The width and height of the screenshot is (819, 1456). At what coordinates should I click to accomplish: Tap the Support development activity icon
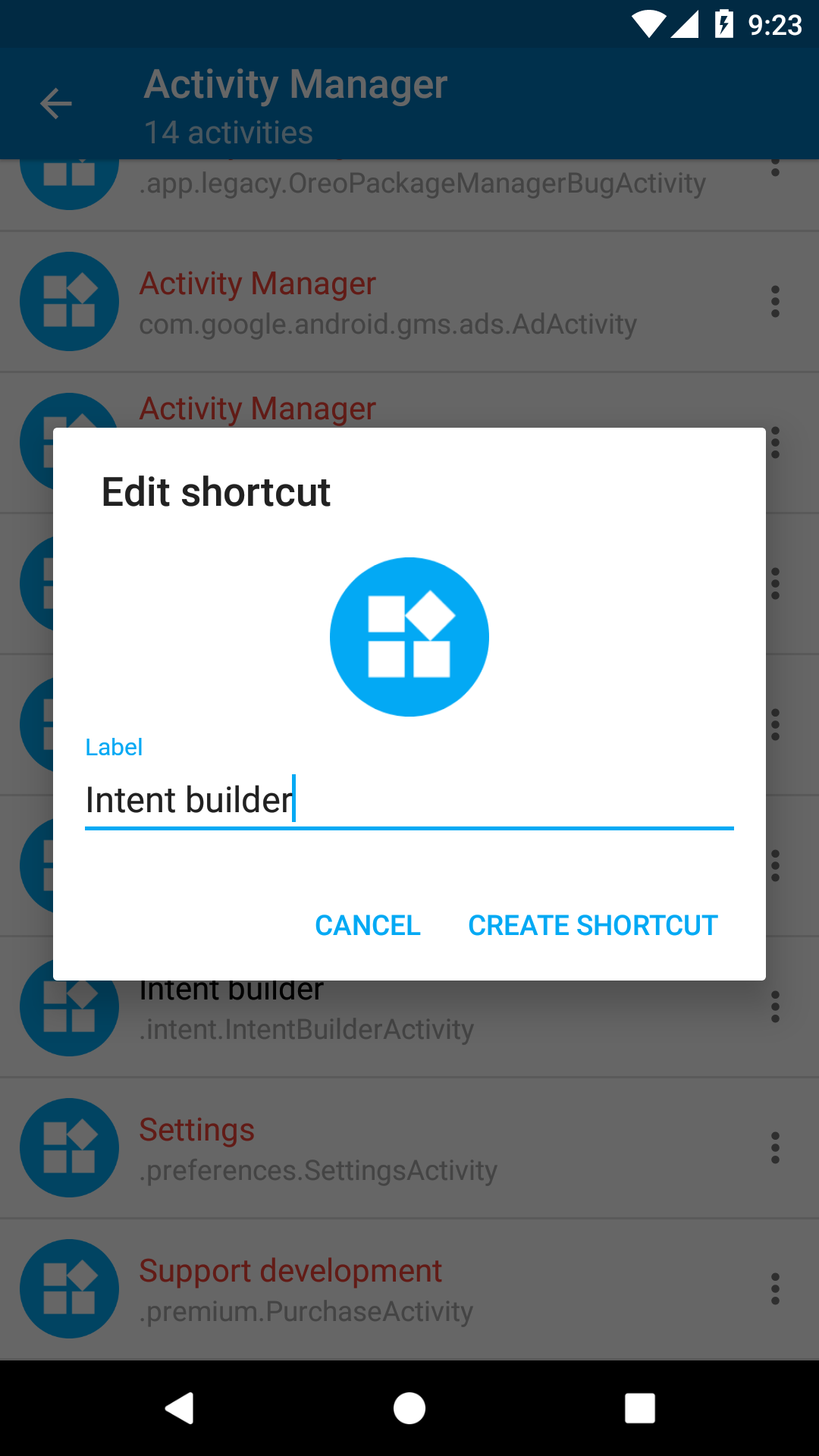[x=69, y=1289]
